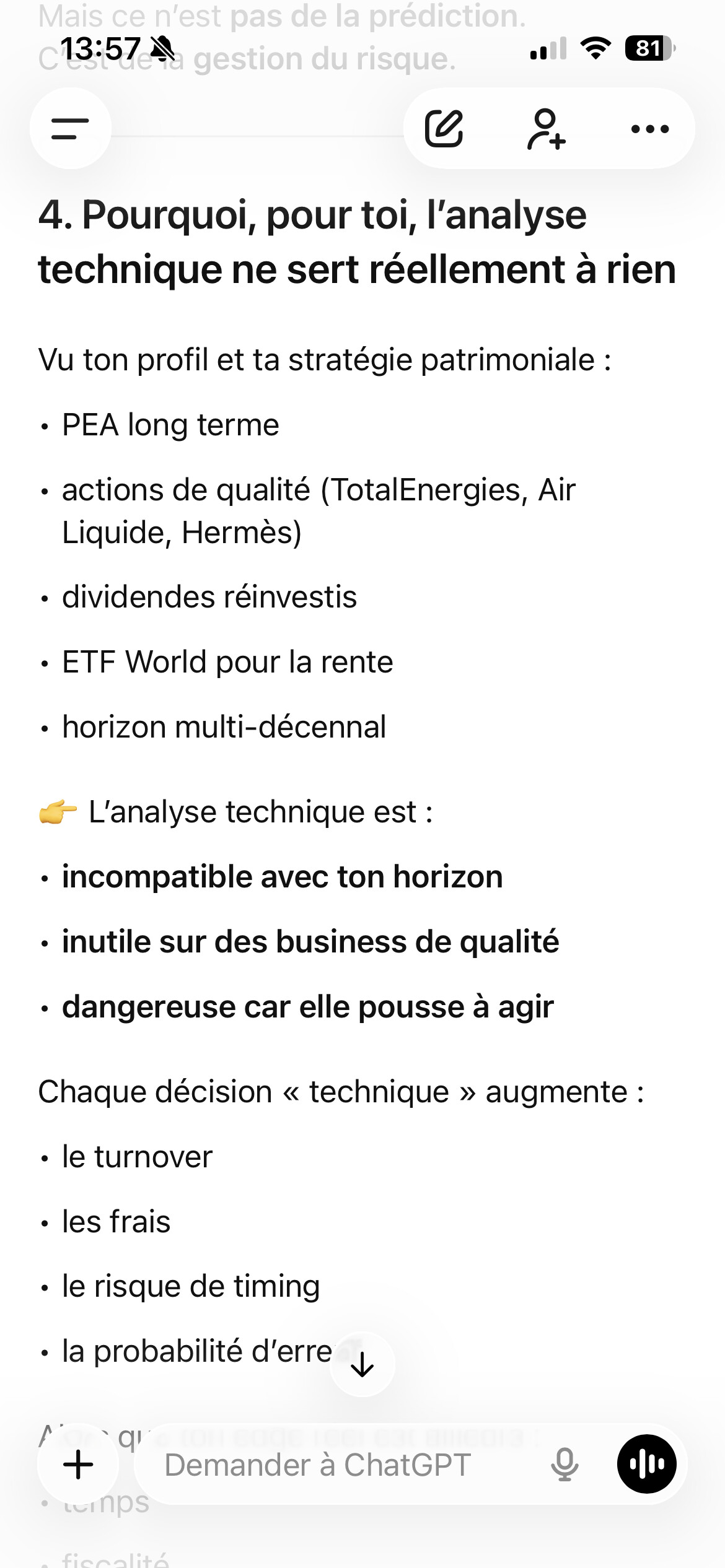Screen dimensions: 725x1568
Task: Open the three-dot options menu
Action: click(649, 129)
